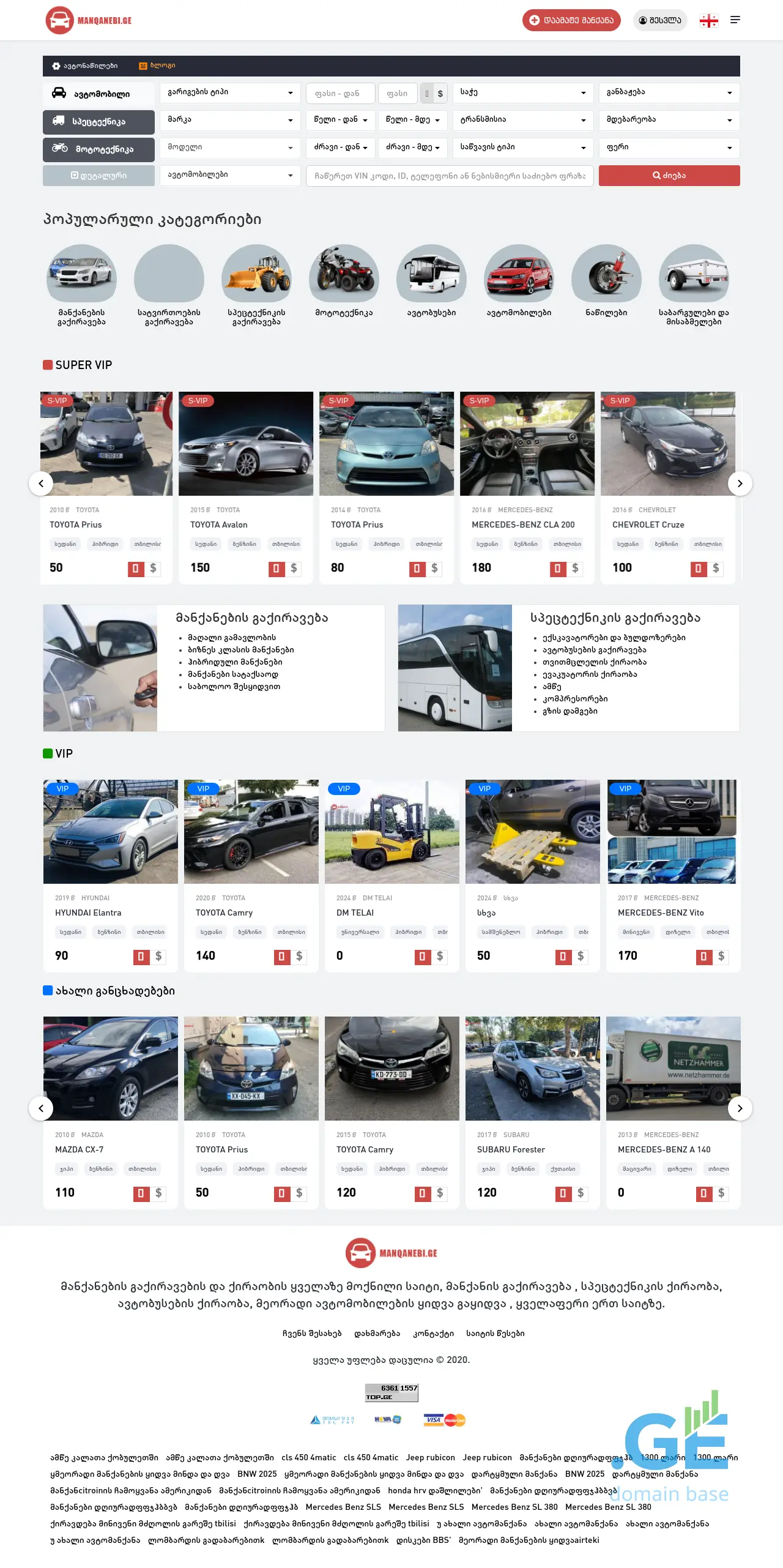Expand the ტრანსმისია dropdown

pyautogui.click(x=523, y=120)
